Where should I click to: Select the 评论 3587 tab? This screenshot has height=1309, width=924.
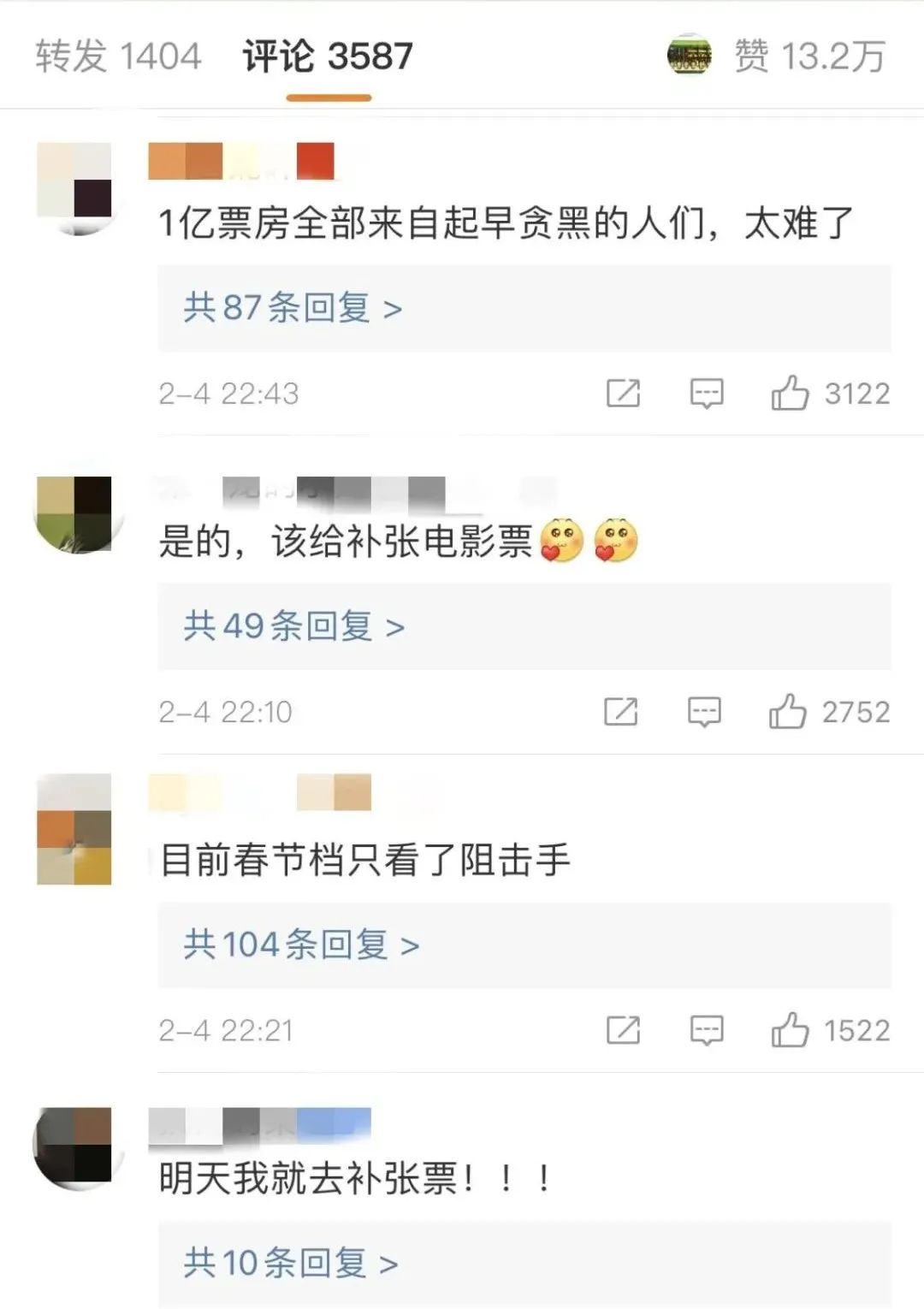click(328, 56)
